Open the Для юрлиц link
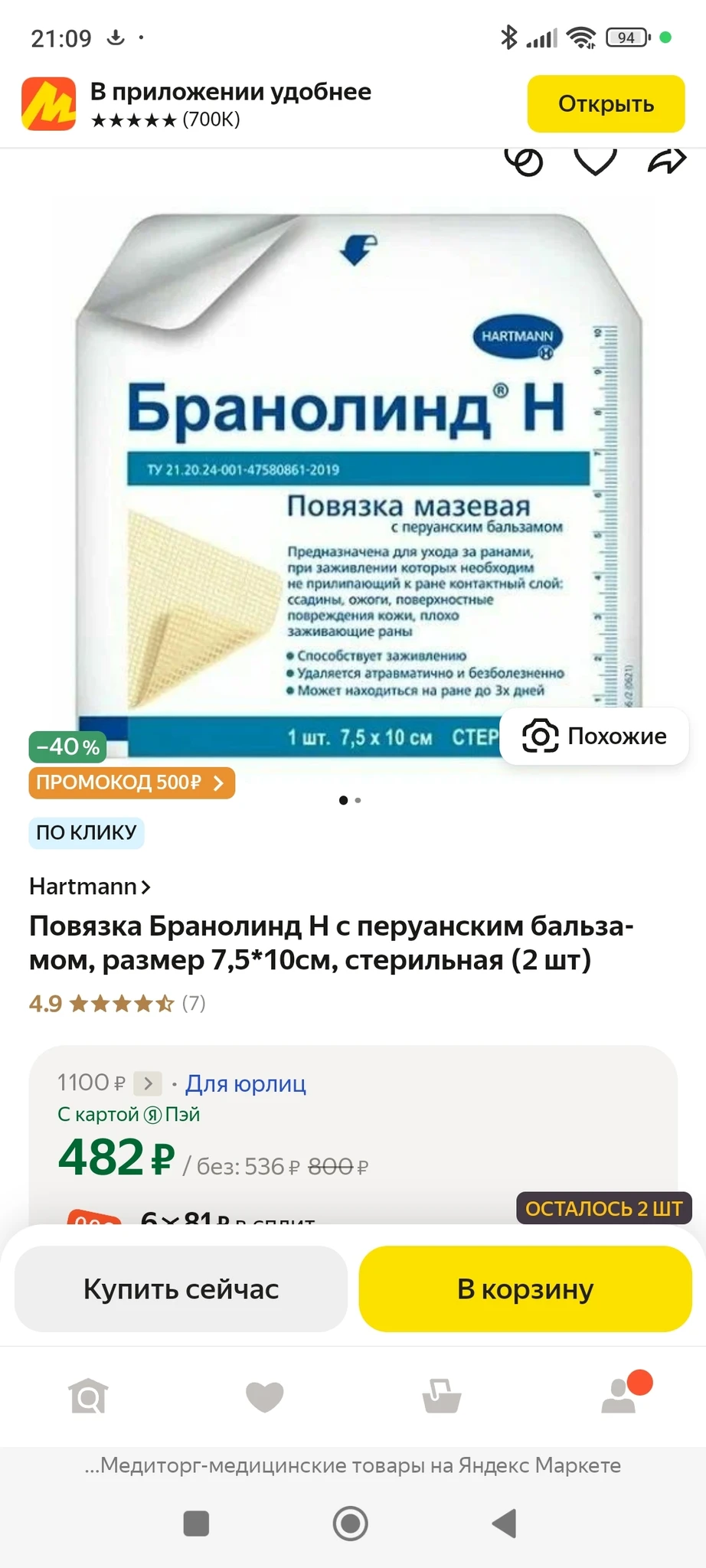 click(x=245, y=1083)
